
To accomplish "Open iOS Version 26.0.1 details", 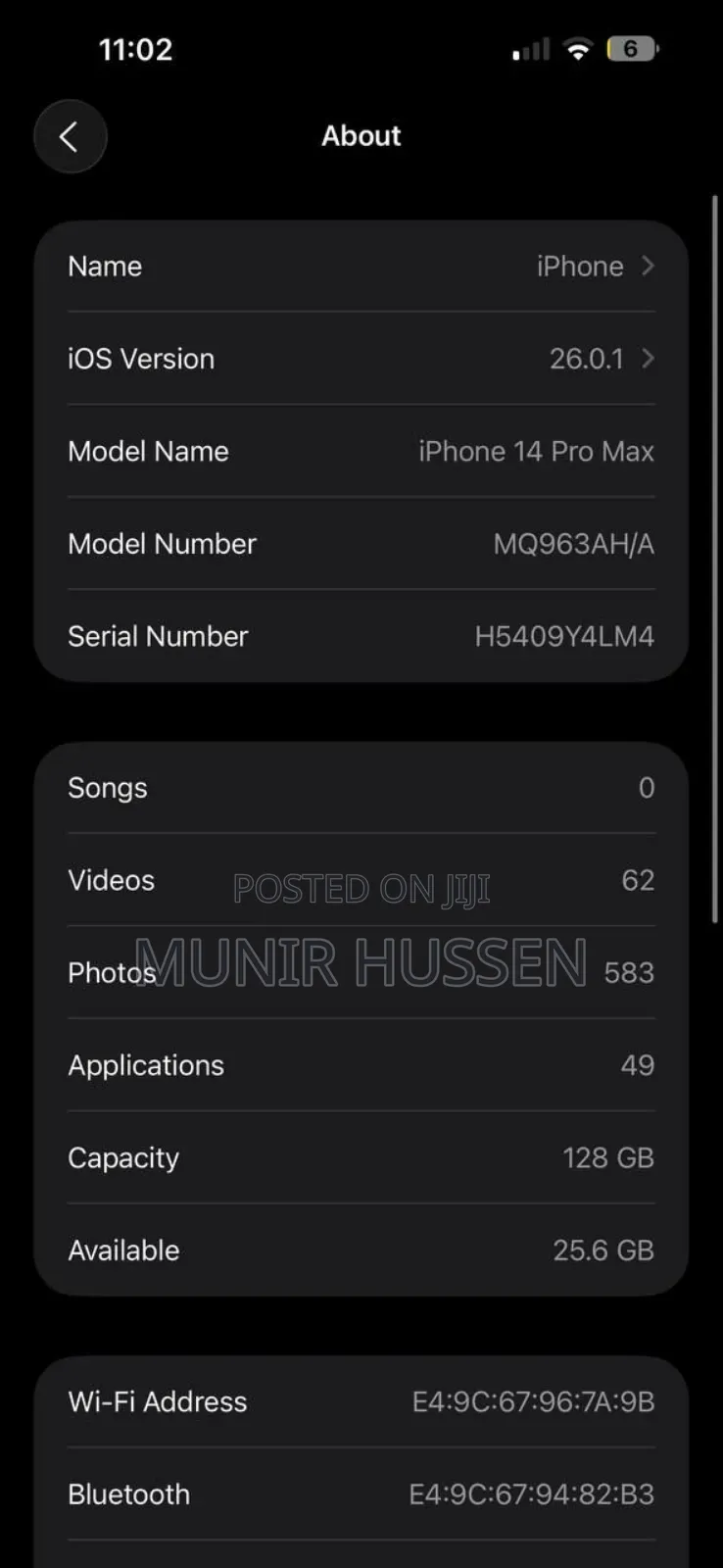I will pyautogui.click(x=361, y=359).
